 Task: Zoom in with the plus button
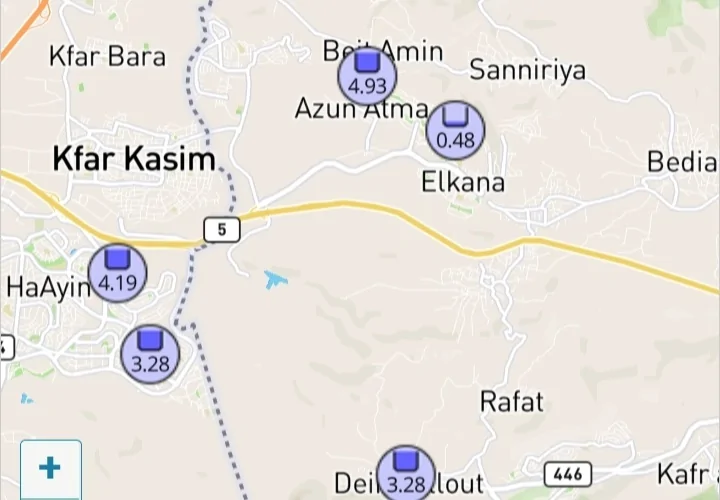pyautogui.click(x=50, y=467)
